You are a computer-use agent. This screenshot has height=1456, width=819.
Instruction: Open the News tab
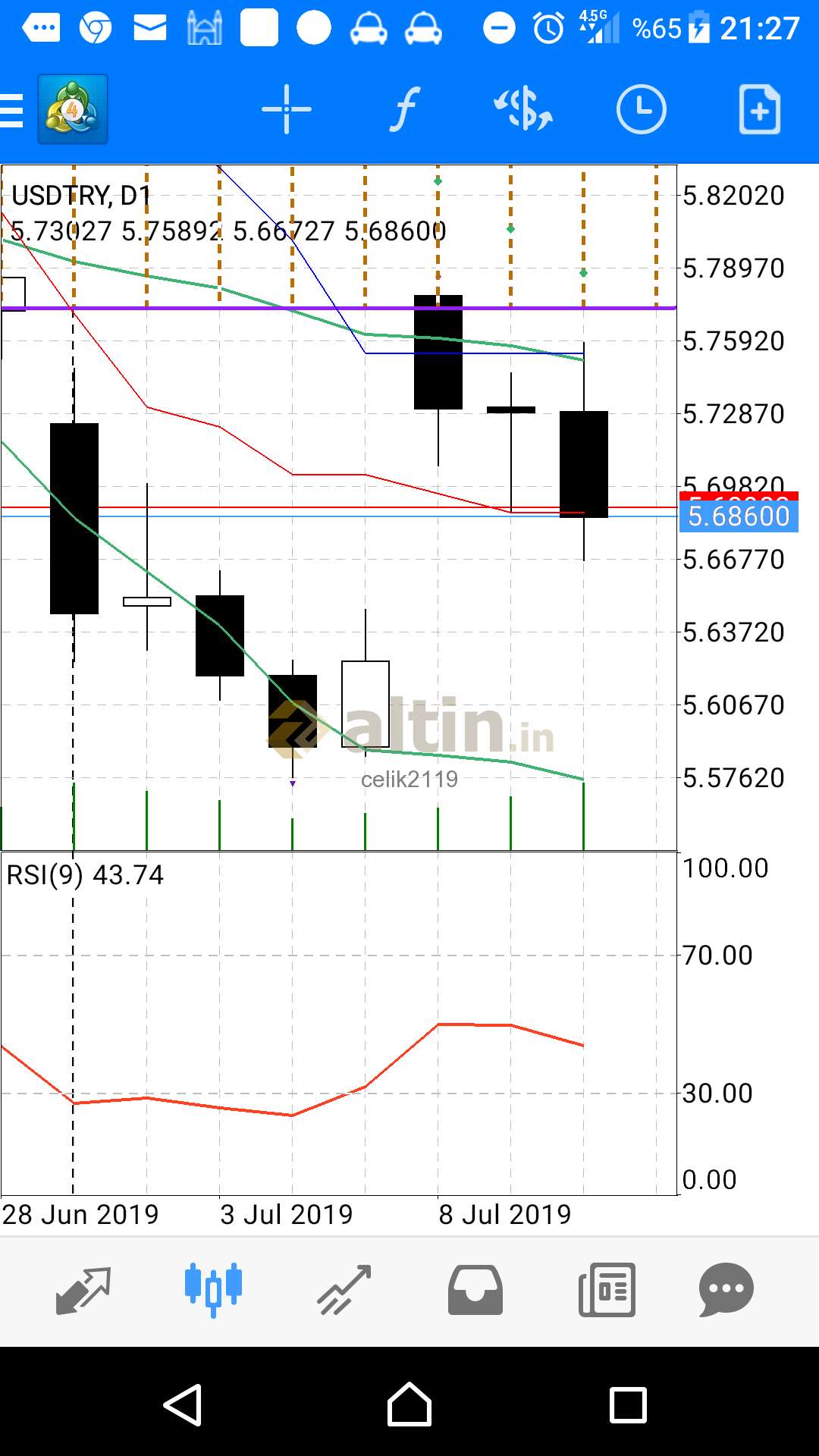pyautogui.click(x=607, y=1291)
